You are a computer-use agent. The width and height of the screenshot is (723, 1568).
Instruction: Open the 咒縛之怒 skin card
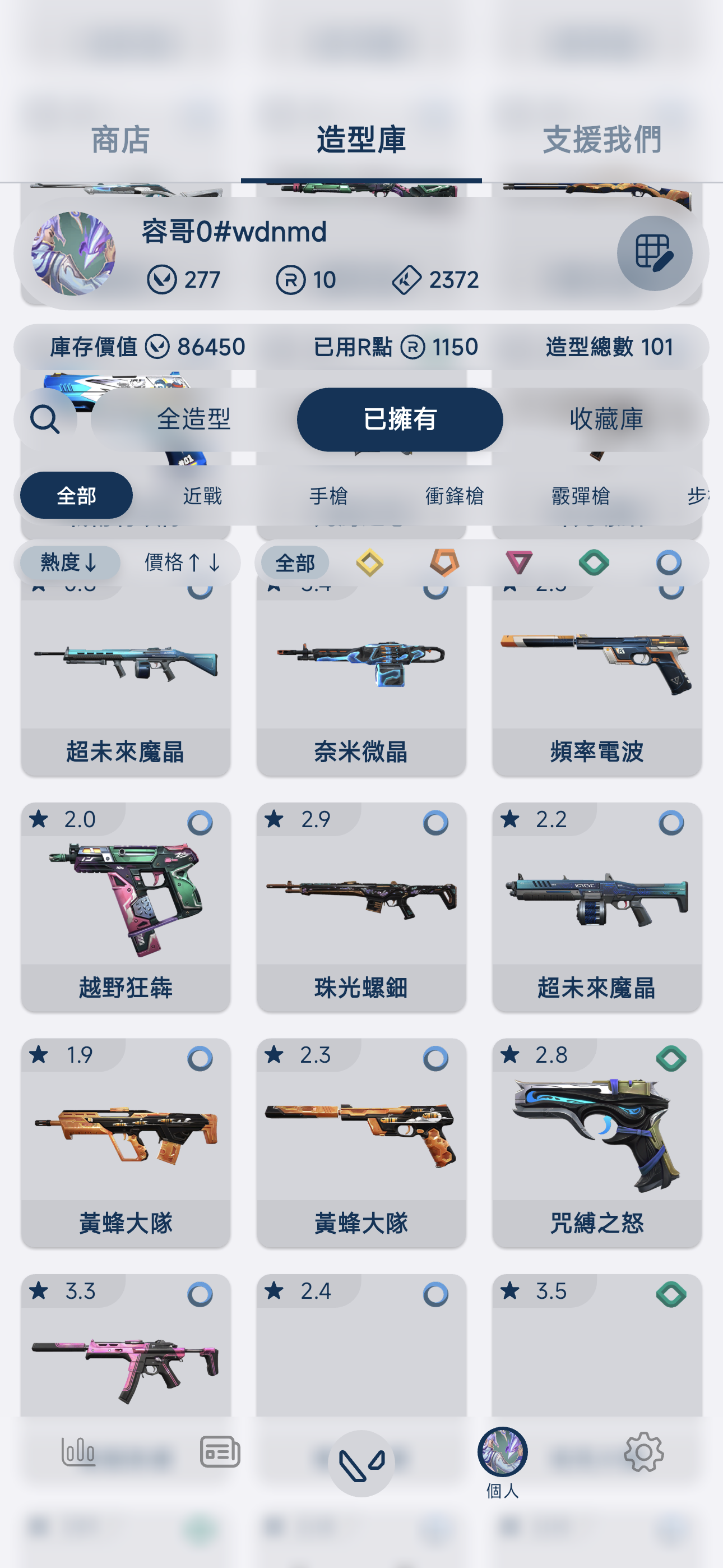pos(596,1142)
